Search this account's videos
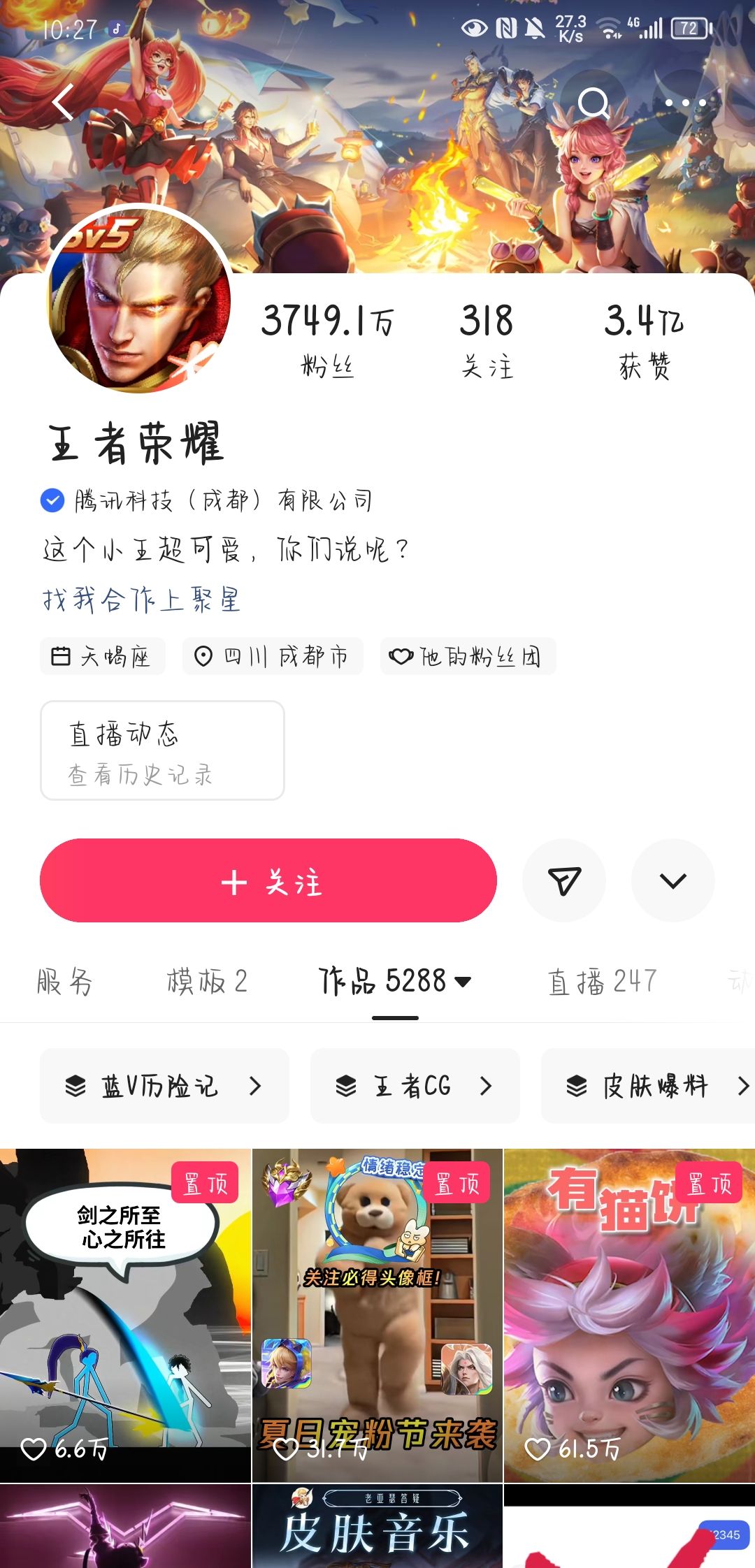 pos(594,103)
